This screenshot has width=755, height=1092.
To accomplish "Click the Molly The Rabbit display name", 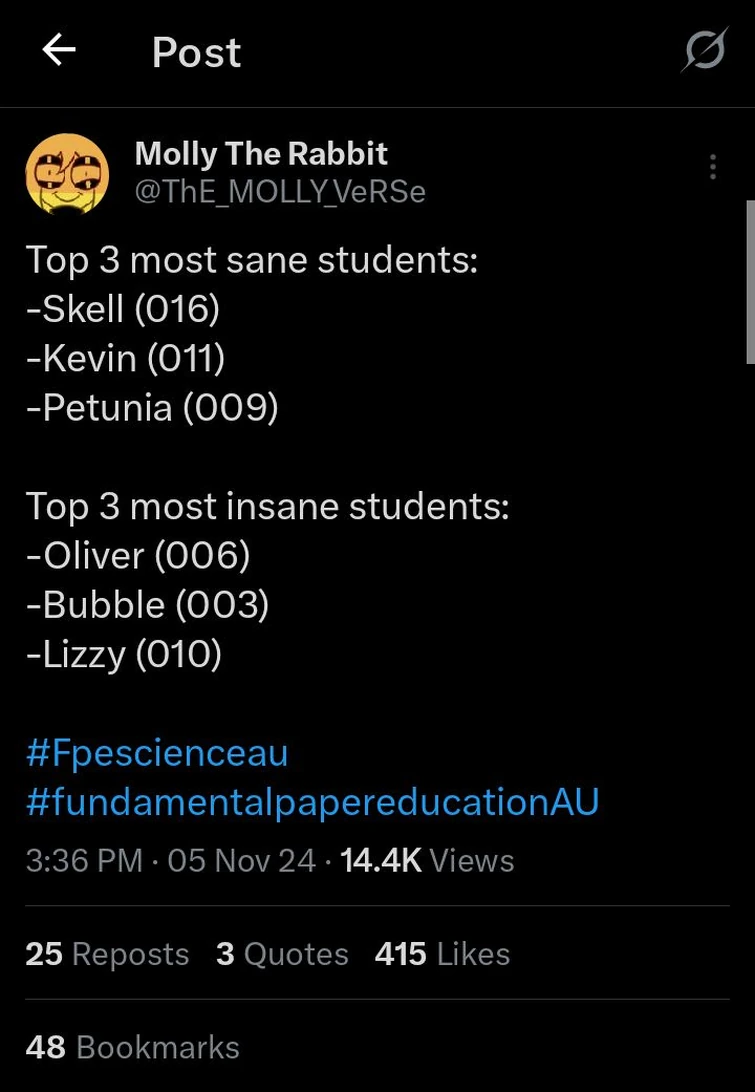I will (260, 153).
